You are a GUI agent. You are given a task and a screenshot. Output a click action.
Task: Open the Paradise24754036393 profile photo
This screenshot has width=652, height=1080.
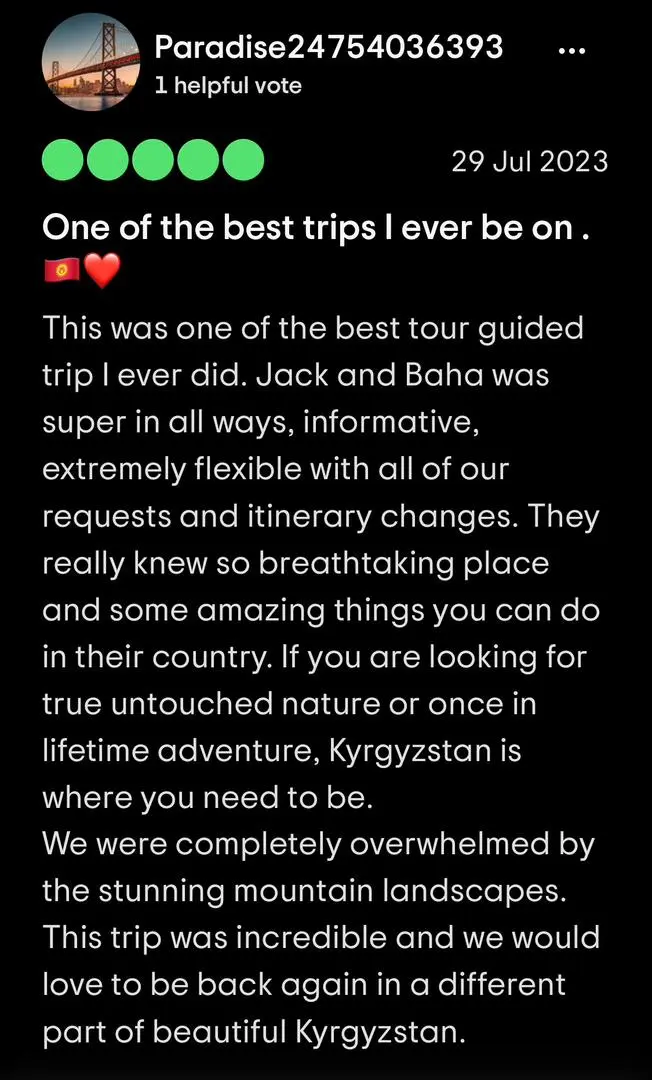(x=90, y=63)
